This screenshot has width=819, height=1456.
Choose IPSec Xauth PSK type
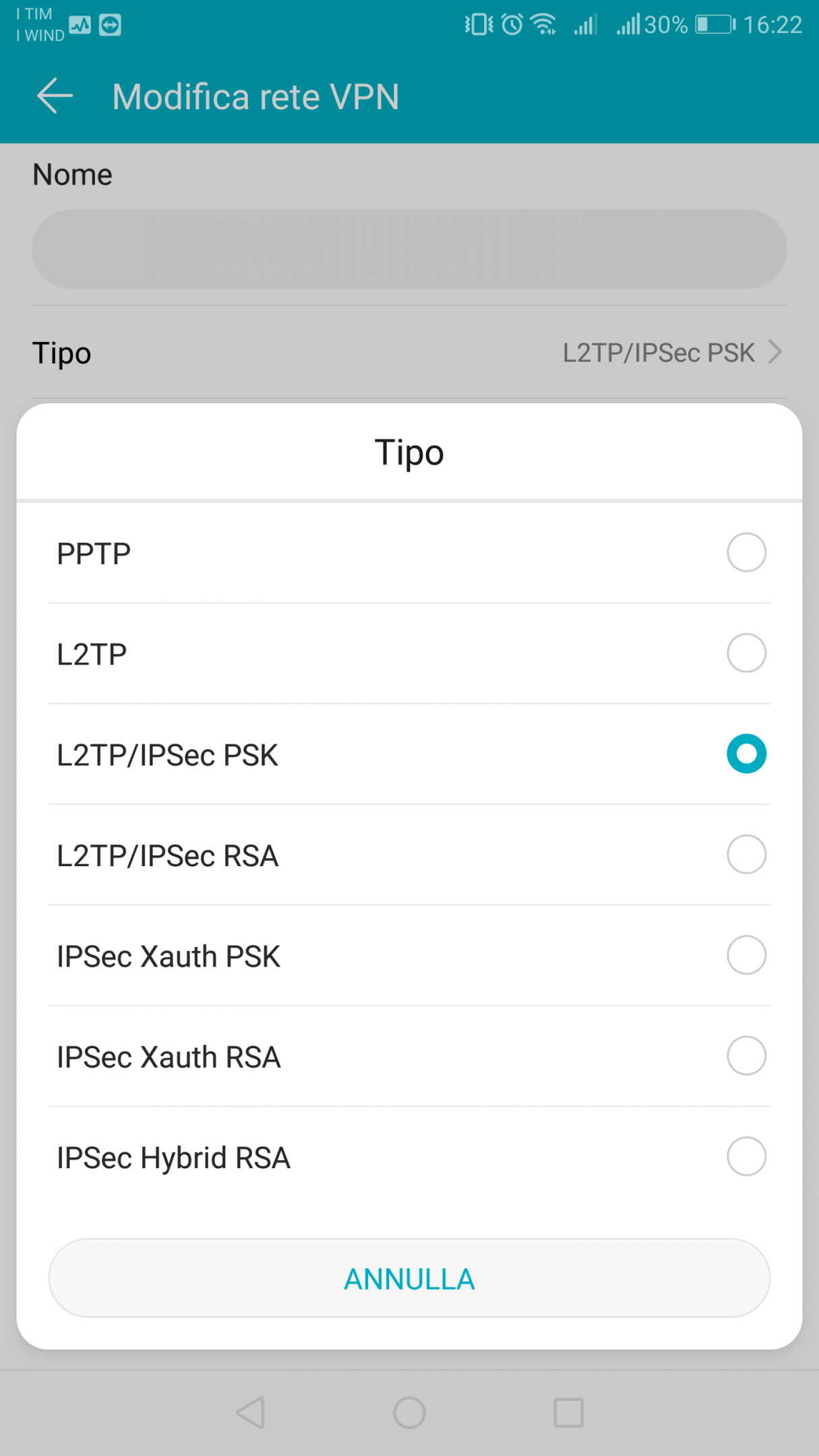(x=409, y=955)
